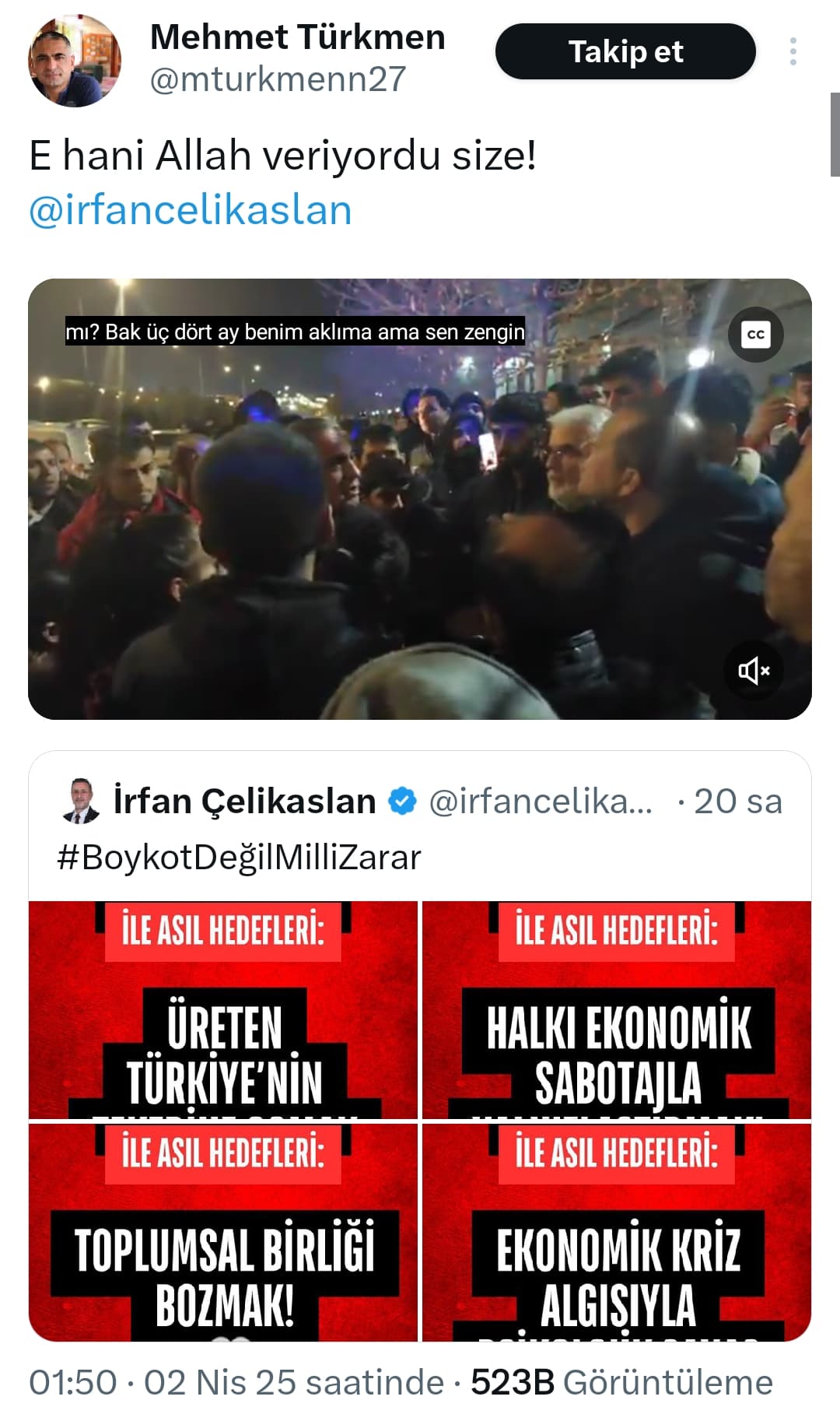Play the crowd video
The height and width of the screenshot is (1407, 840).
[x=420, y=498]
